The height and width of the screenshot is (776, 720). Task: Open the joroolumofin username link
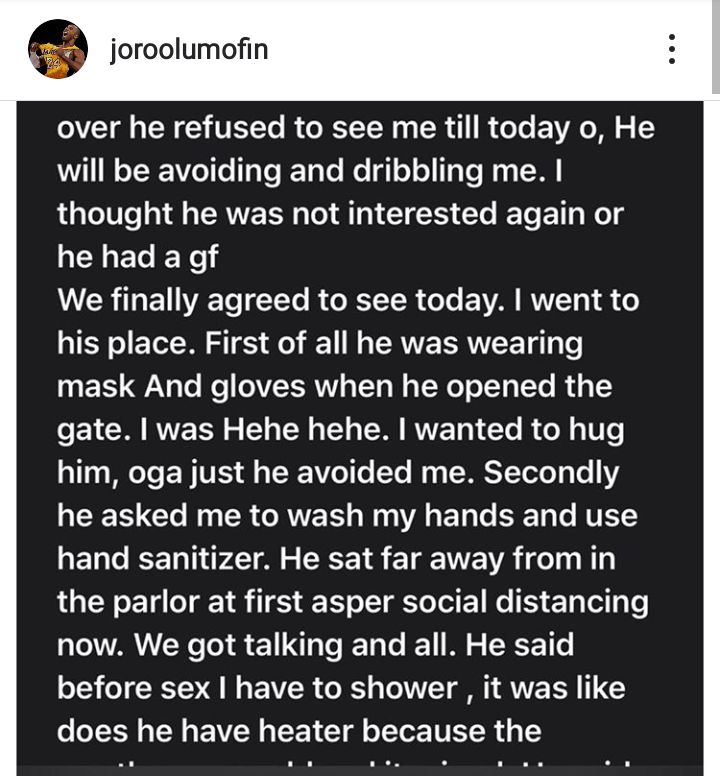(x=189, y=49)
